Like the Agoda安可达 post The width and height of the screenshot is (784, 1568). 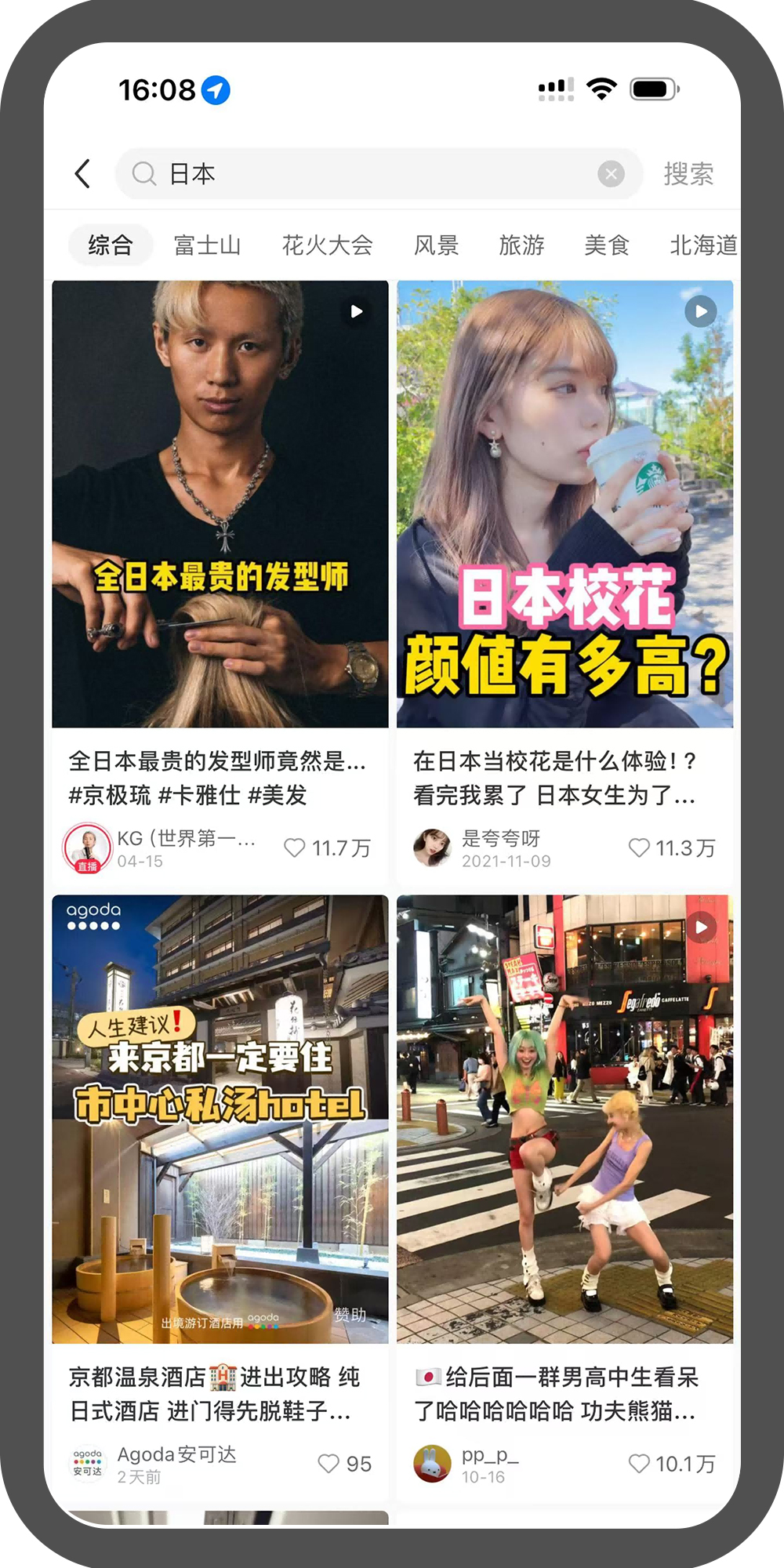pyautogui.click(x=328, y=1464)
